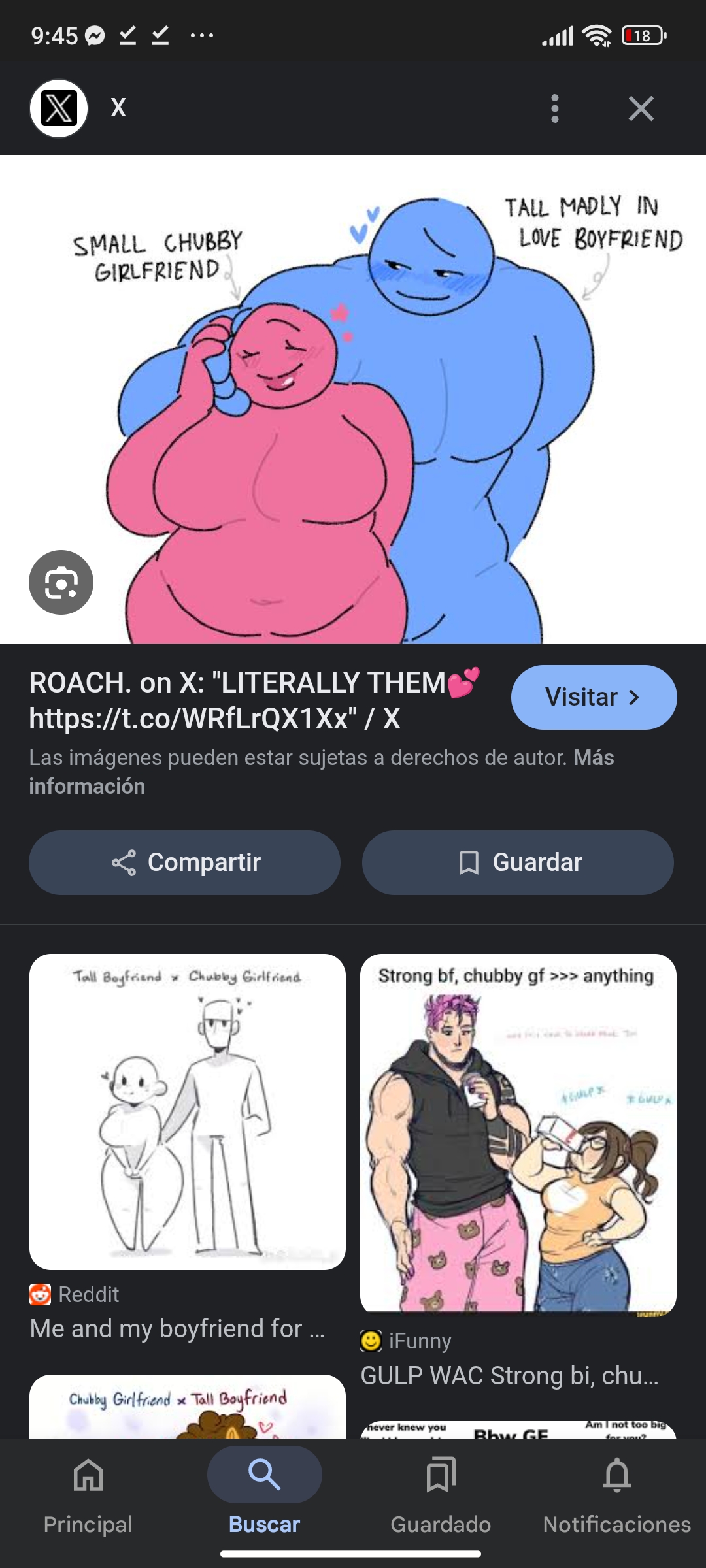
Task: Open the iFunny related image result
Action: [518, 1134]
